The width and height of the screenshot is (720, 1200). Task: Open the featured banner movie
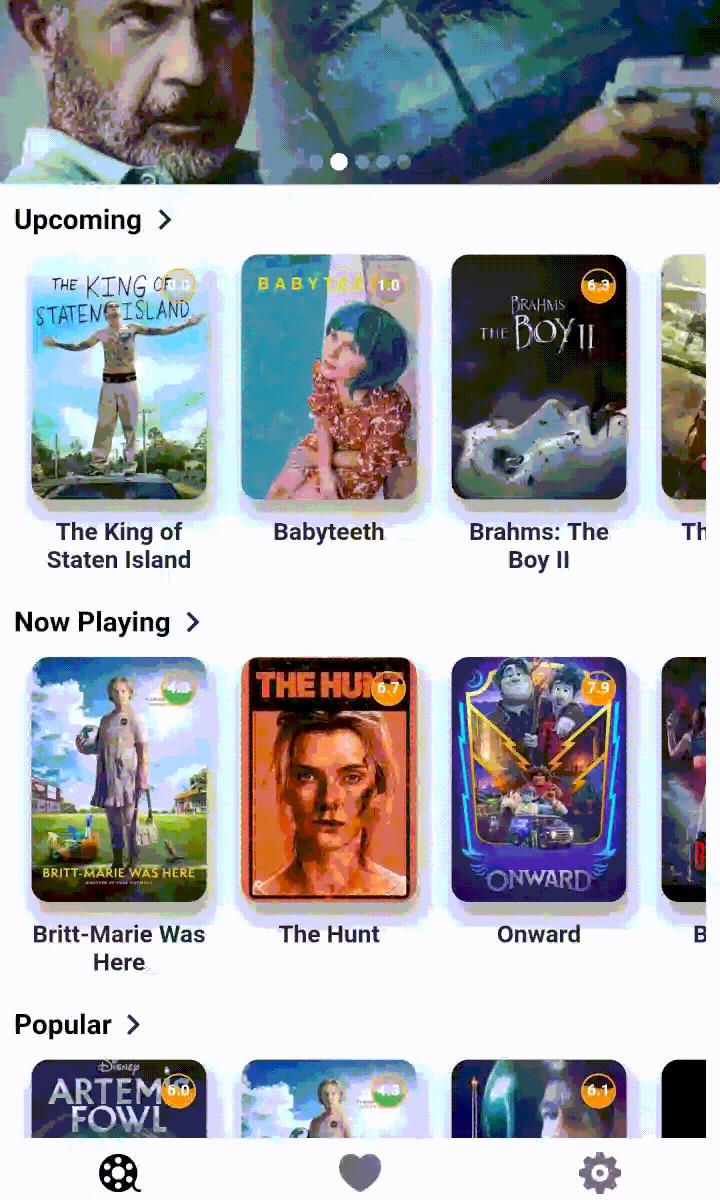click(x=360, y=80)
